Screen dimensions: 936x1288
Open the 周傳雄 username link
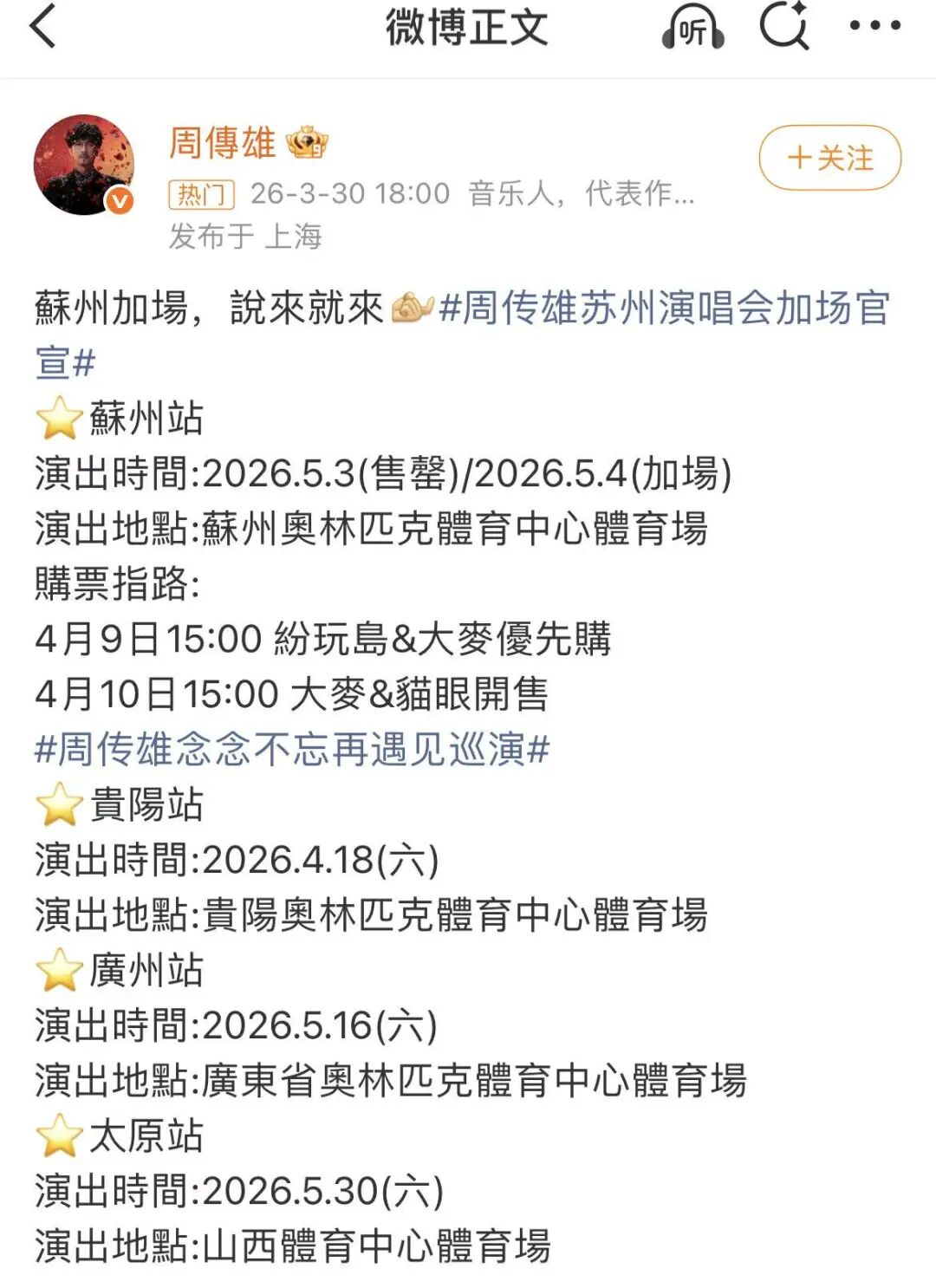(x=222, y=143)
